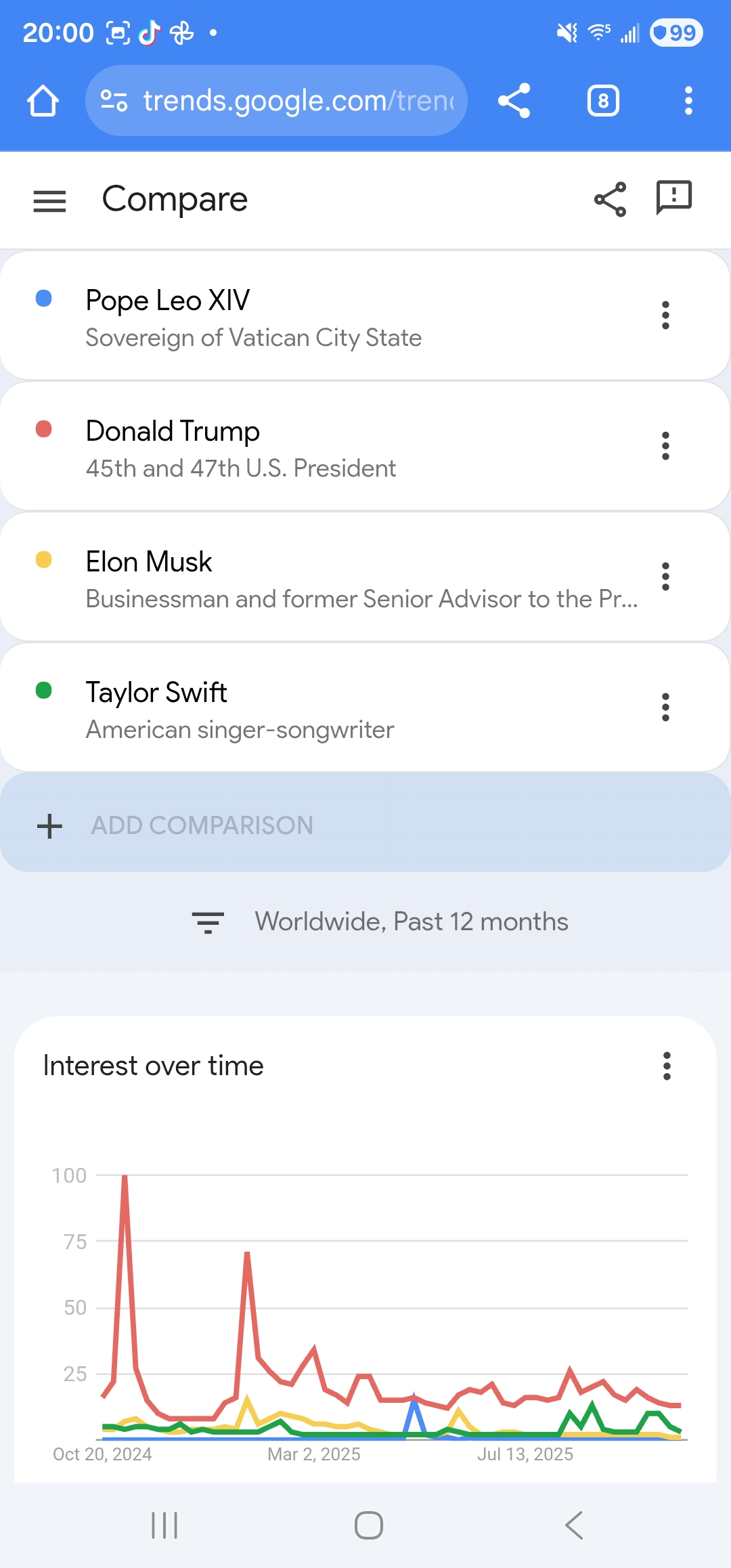
Task: Share this page from the browser toolbar
Action: coord(514,101)
